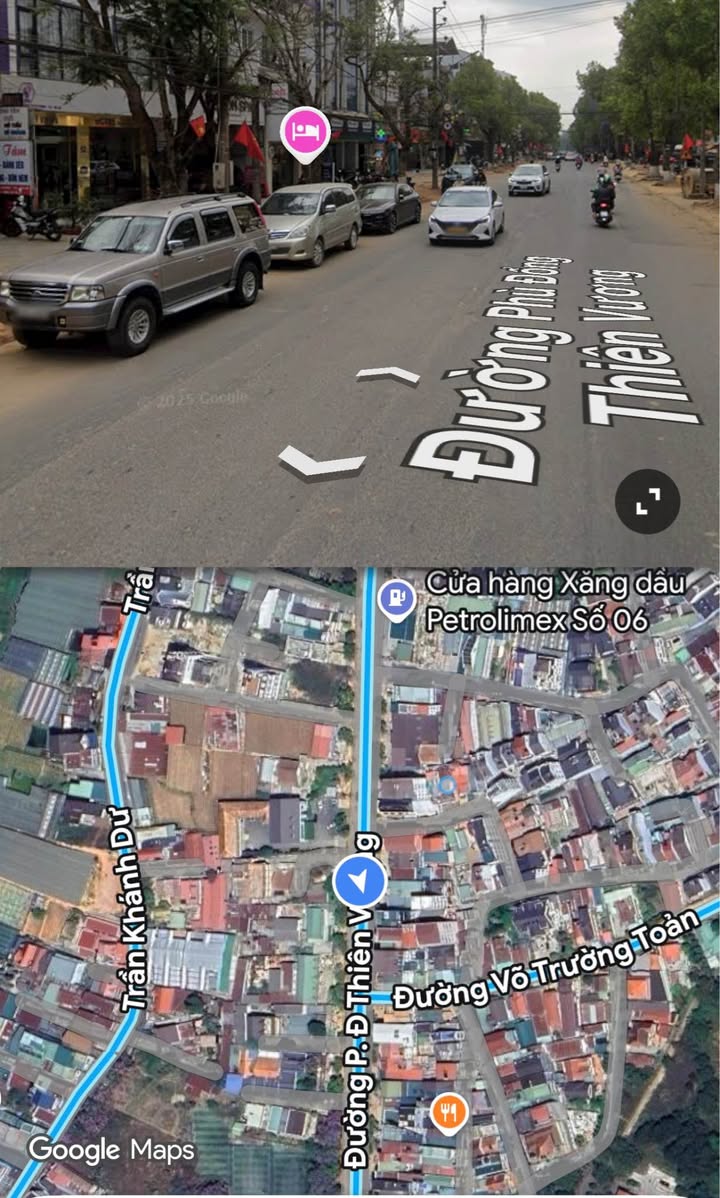The width and height of the screenshot is (720, 1198).
Task: Jump Street View to Đường Võ Trường Toản
Action: (546, 961)
